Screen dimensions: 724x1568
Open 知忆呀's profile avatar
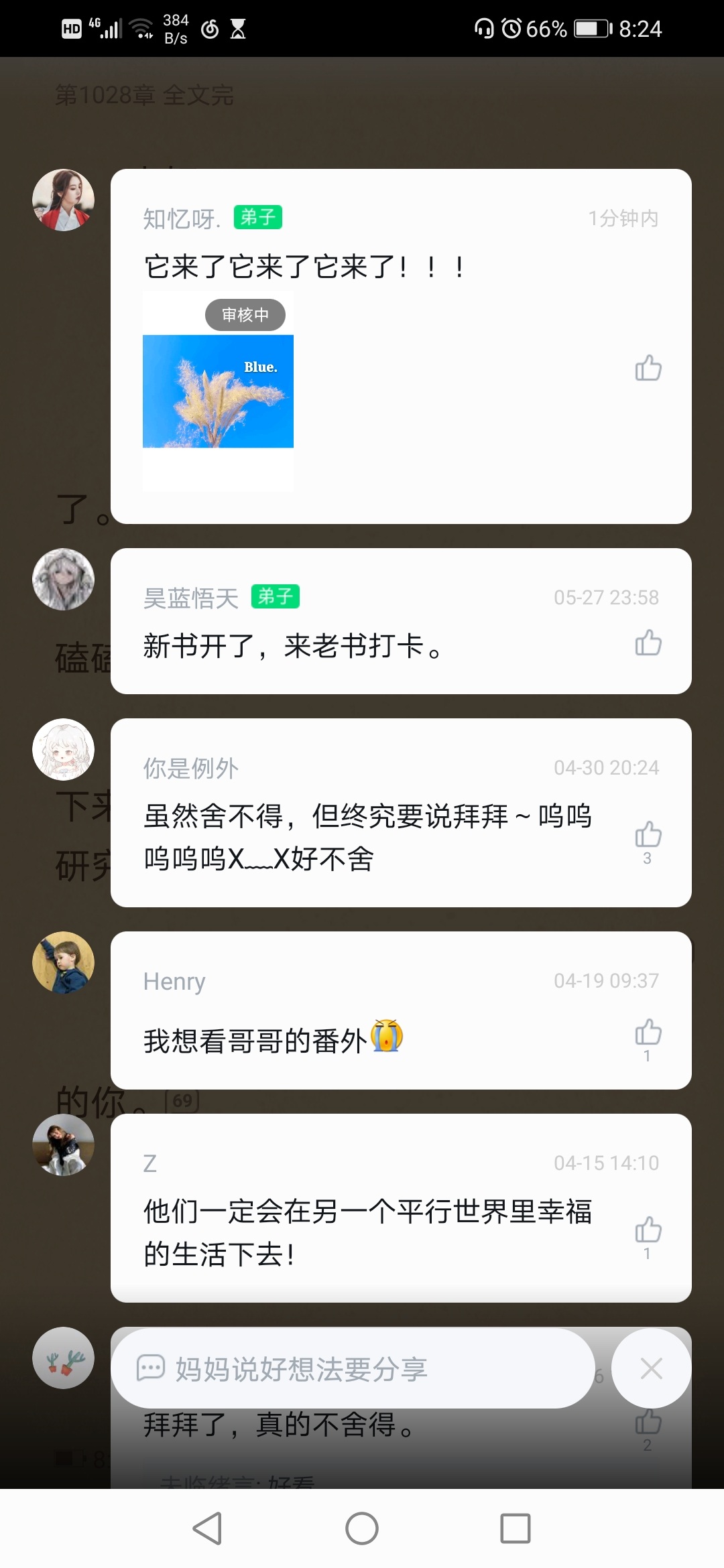pyautogui.click(x=64, y=200)
